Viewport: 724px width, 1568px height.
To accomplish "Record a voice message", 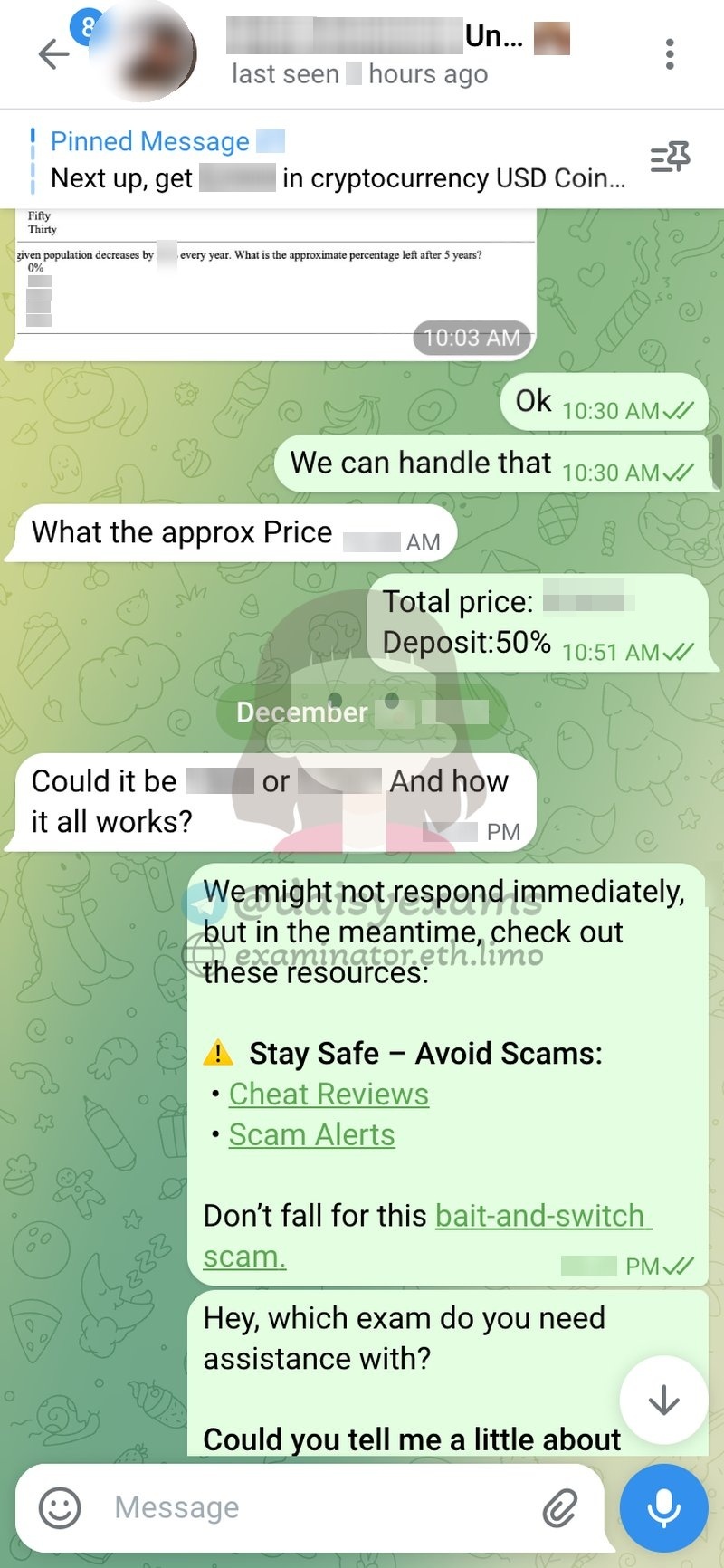I will click(663, 1508).
